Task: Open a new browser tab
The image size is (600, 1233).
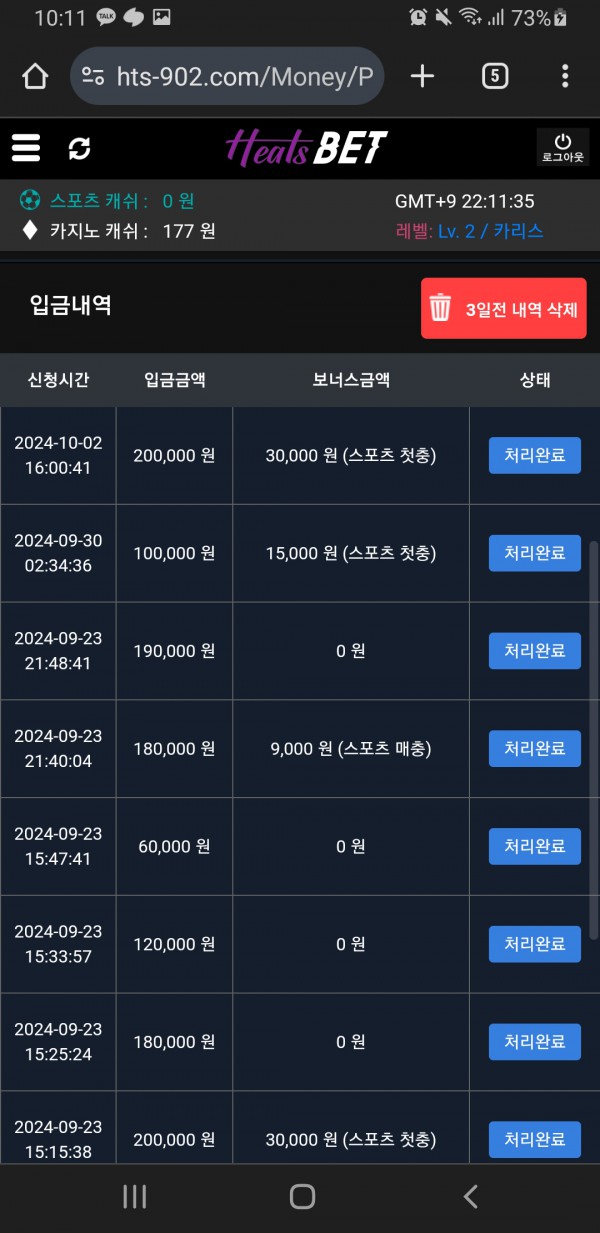Action: [x=423, y=76]
